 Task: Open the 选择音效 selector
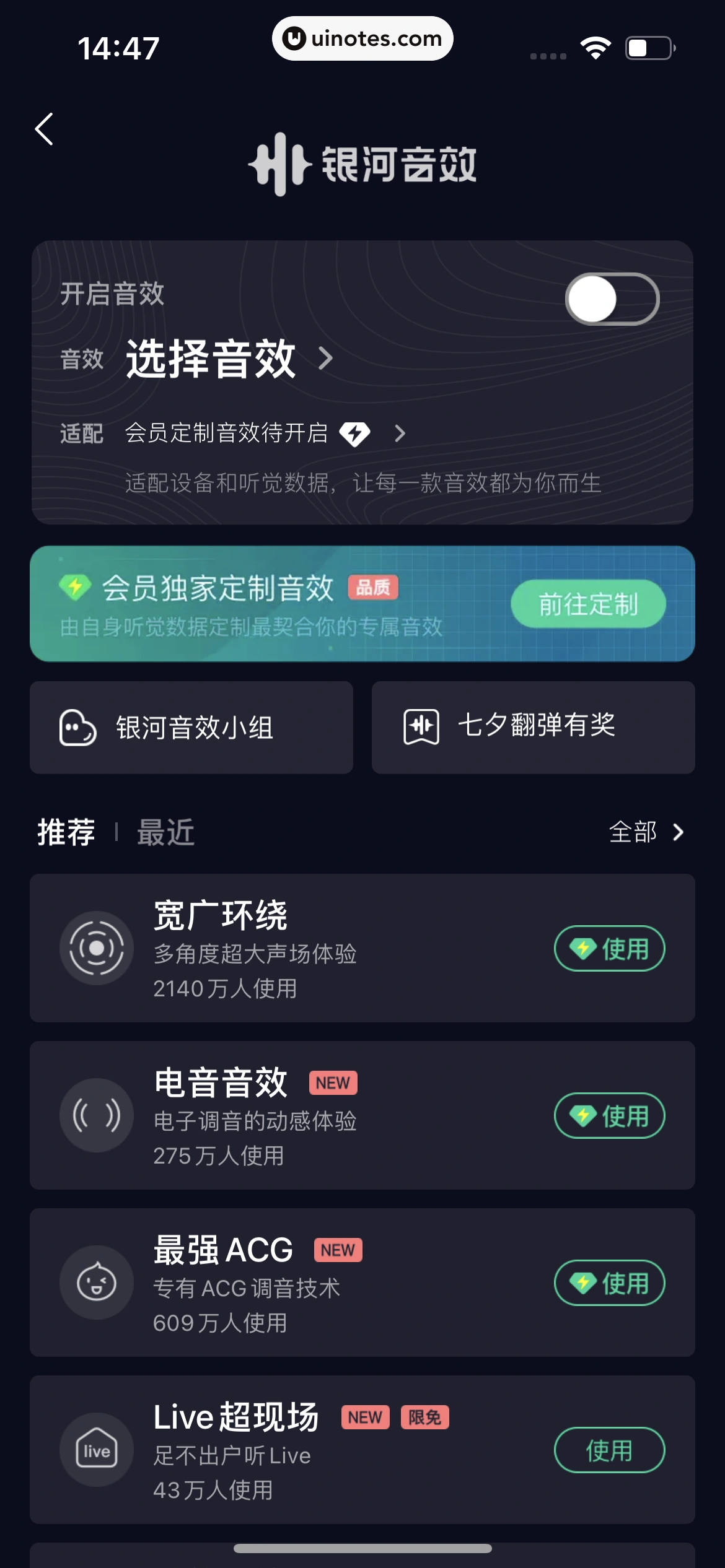pos(229,359)
